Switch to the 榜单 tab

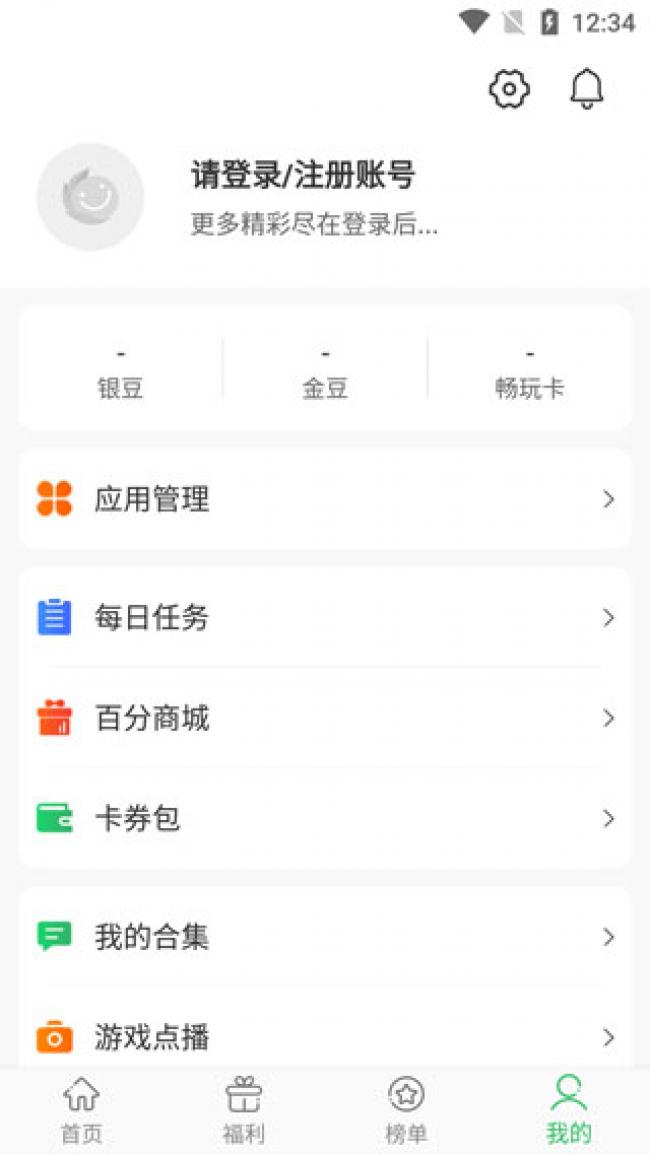pyautogui.click(x=406, y=1110)
